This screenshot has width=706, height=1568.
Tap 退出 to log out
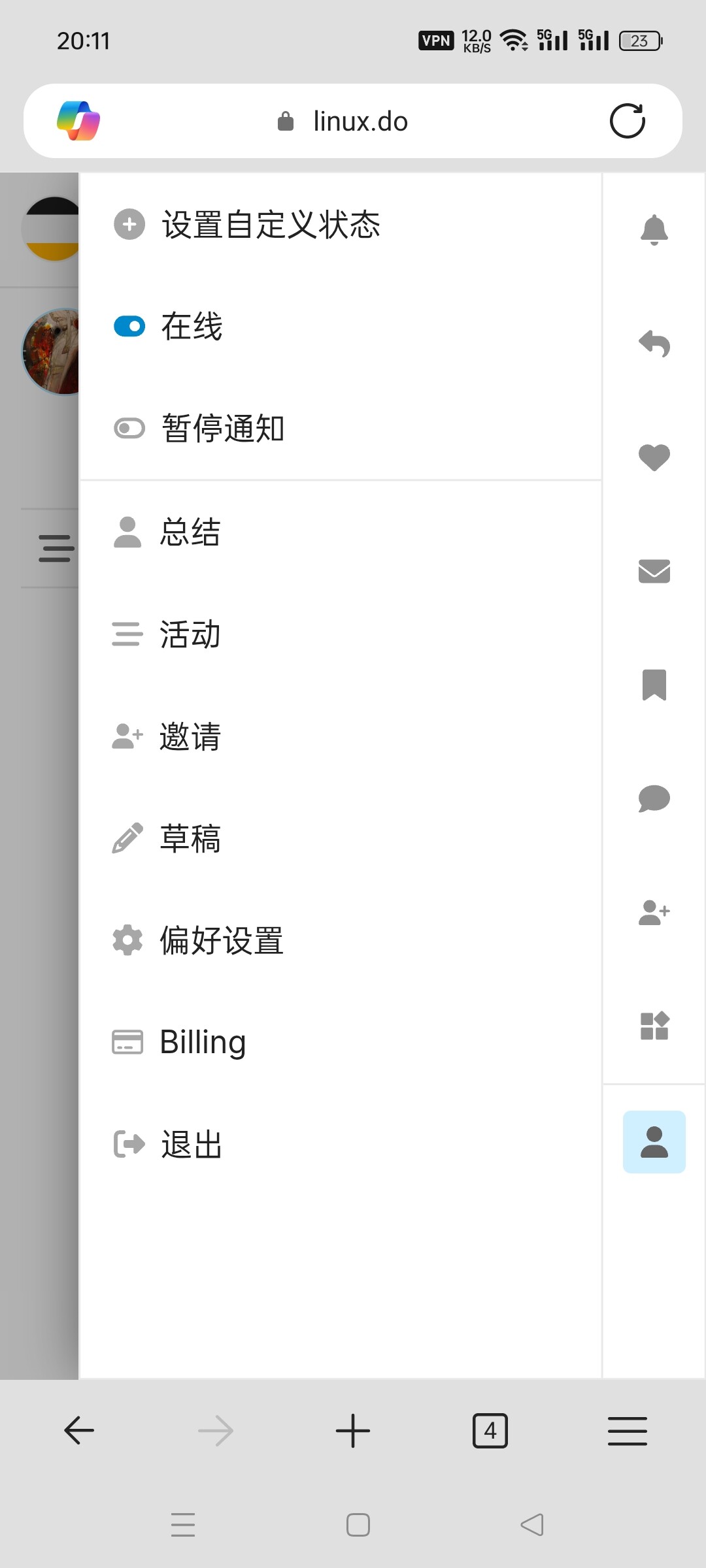340,1144
